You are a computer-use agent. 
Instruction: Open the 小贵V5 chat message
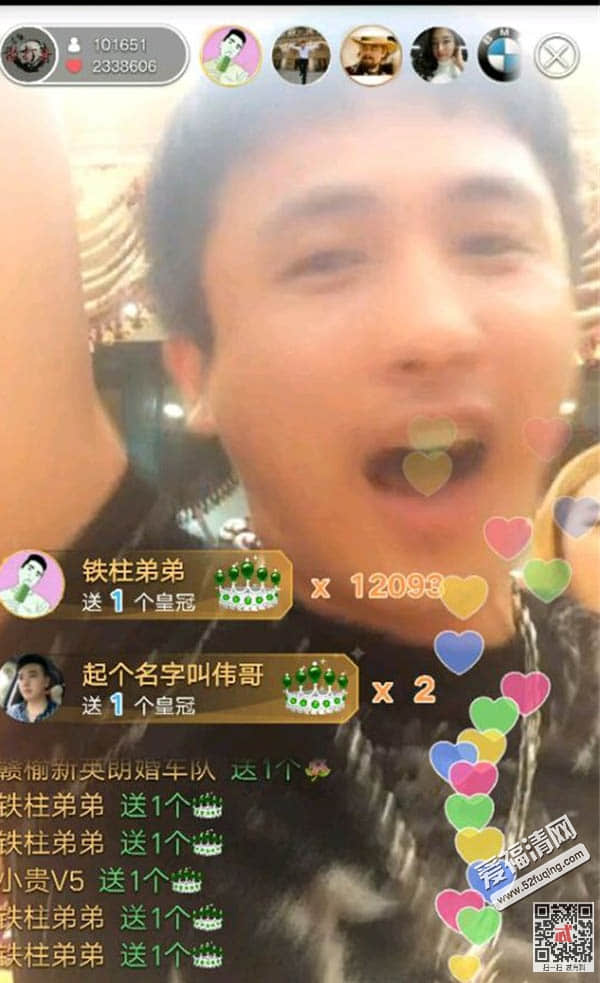100,880
